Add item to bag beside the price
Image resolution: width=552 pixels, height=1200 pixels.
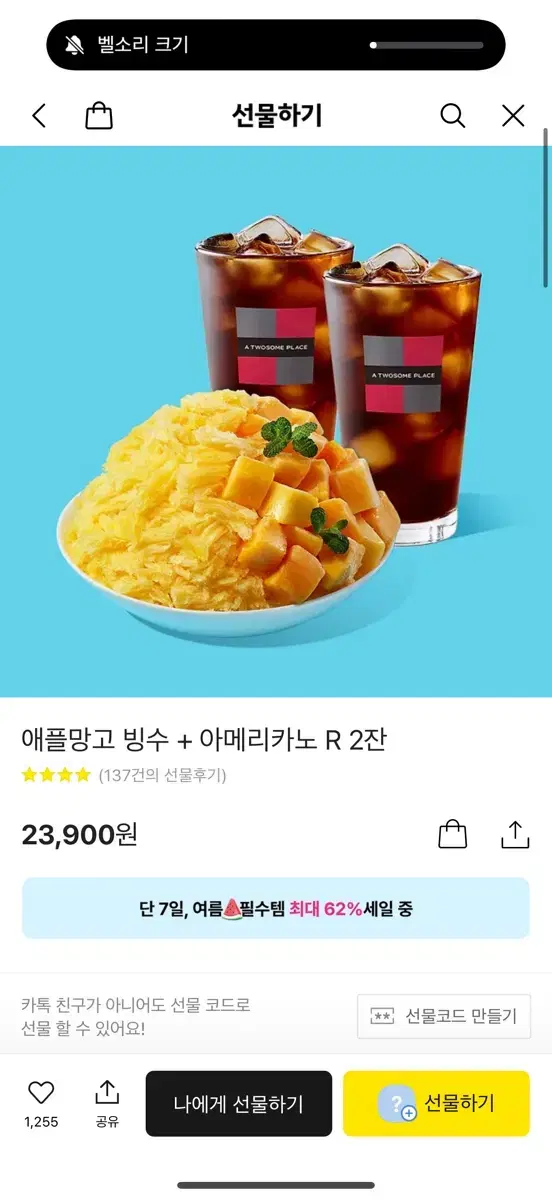point(453,834)
